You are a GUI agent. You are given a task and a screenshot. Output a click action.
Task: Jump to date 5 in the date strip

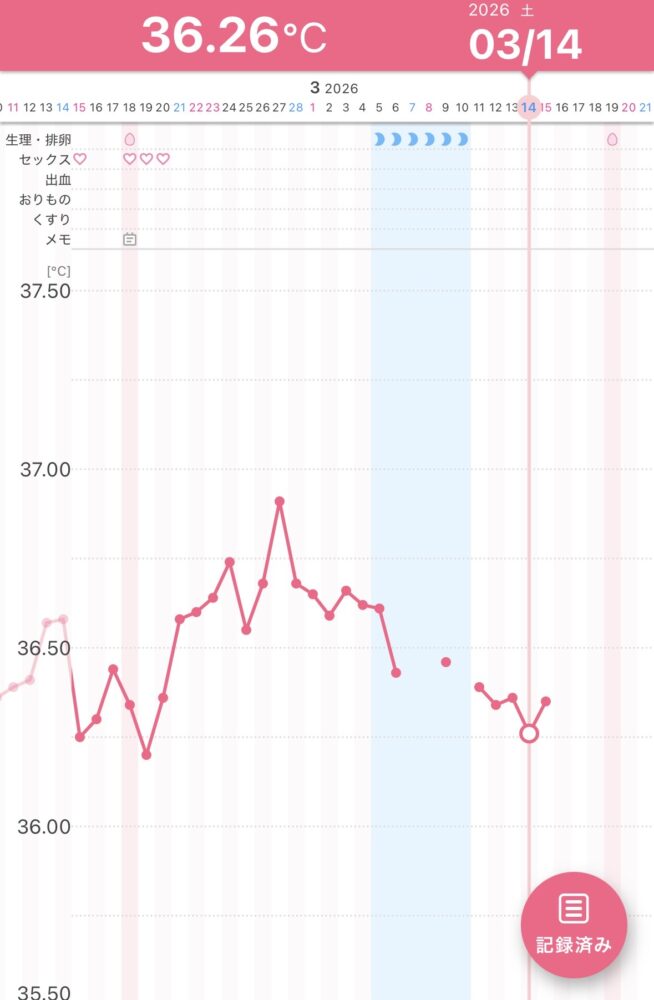[379, 107]
